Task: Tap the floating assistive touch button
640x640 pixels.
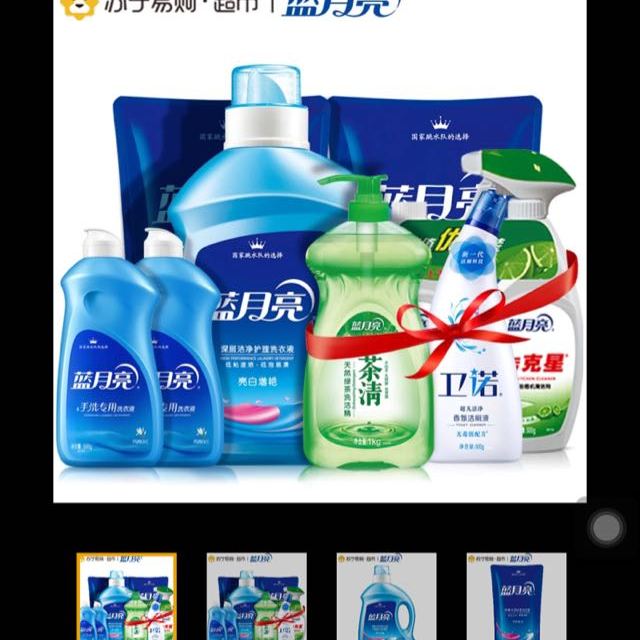Action: coord(606,529)
